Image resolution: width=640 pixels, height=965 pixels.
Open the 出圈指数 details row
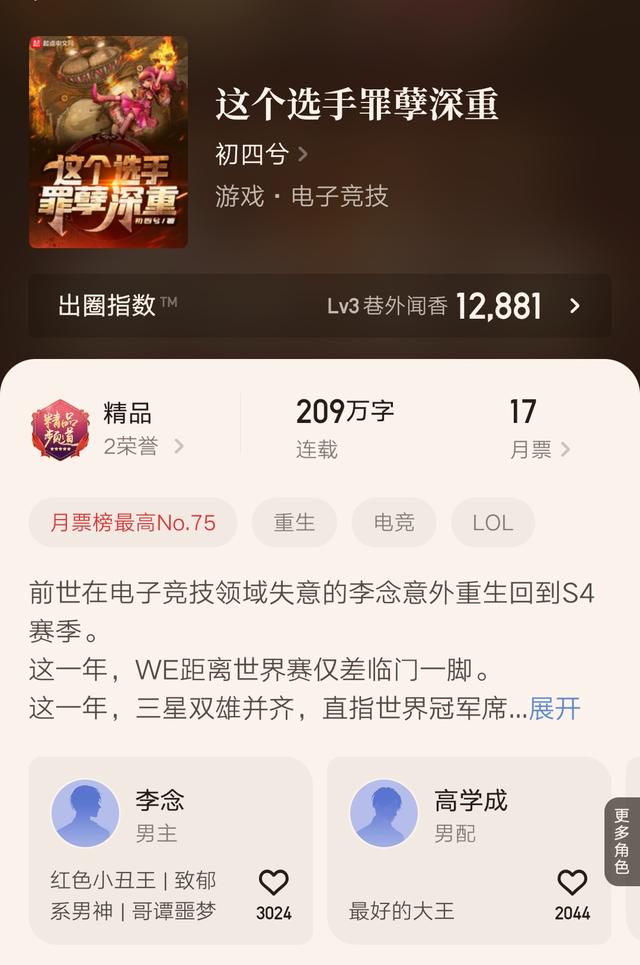319,306
